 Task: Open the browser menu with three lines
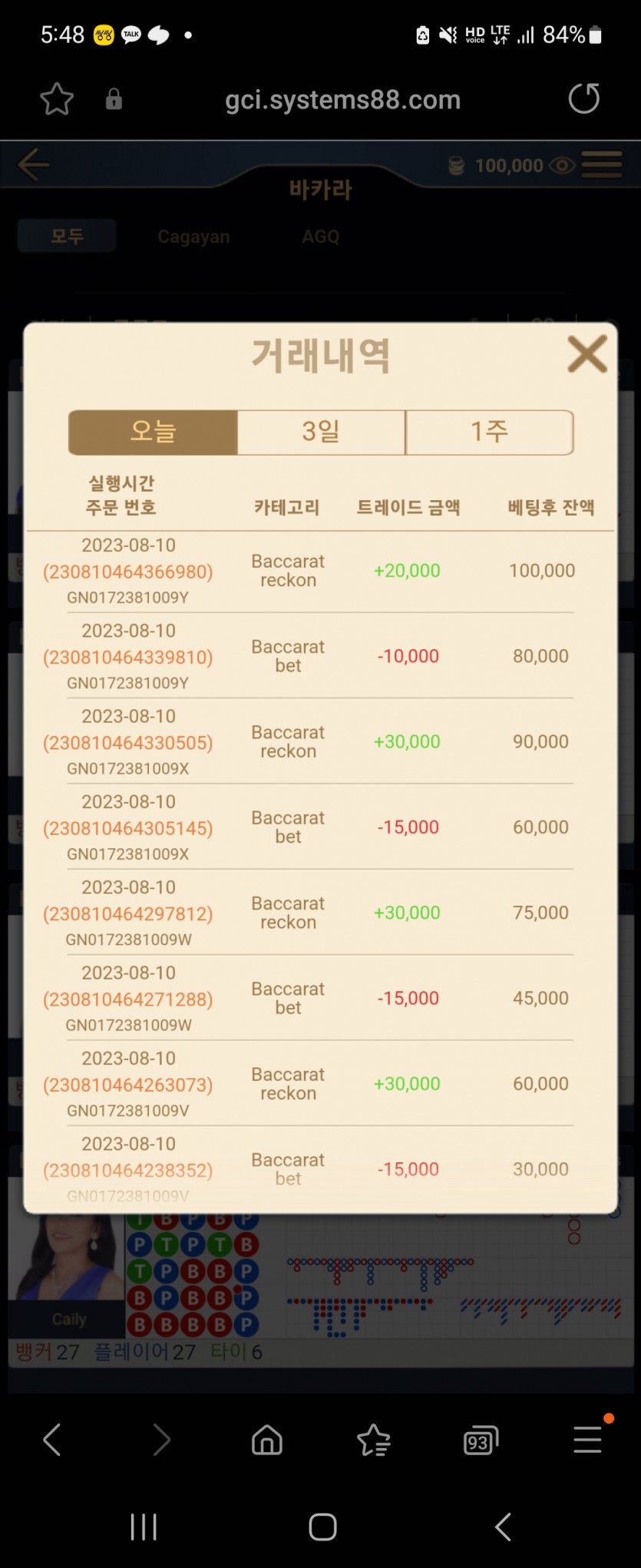tap(589, 1438)
